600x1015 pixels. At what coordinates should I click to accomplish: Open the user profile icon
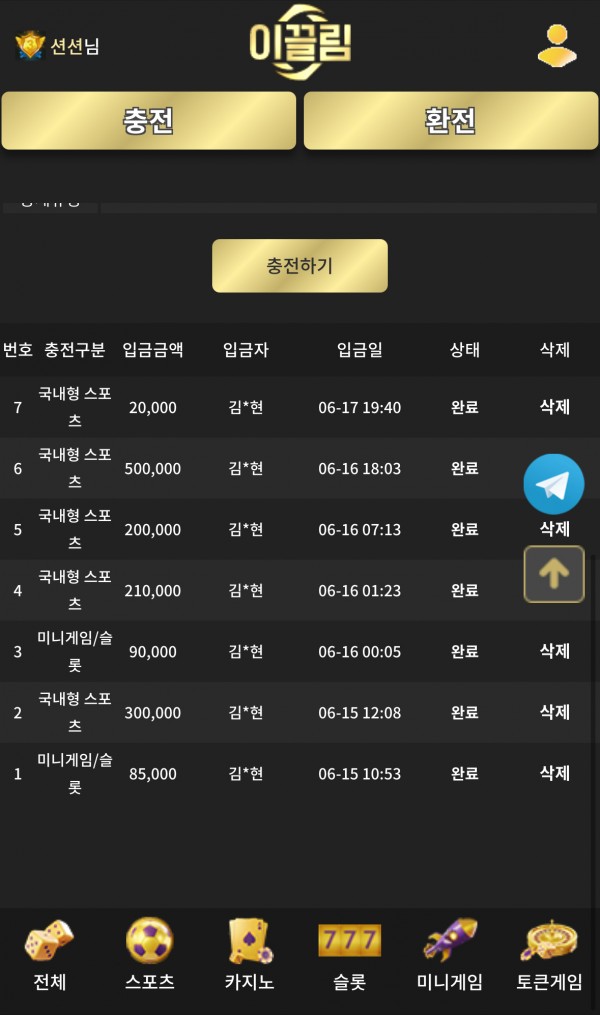pos(556,45)
